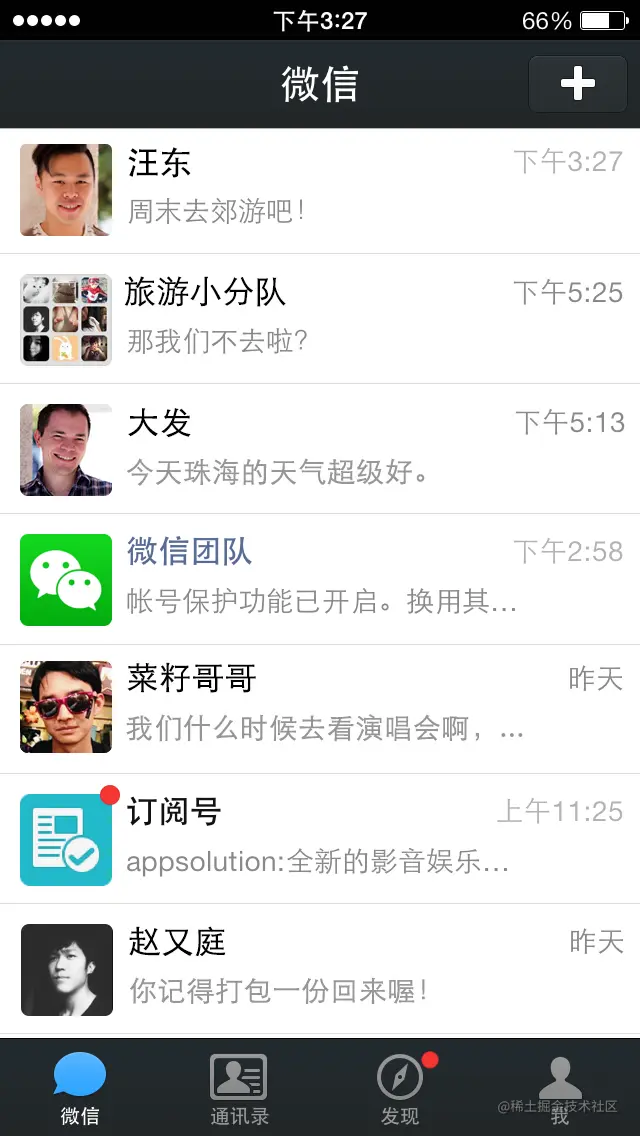Go to the 我 profile tab
The image size is (640, 1136).
[x=560, y=1088]
